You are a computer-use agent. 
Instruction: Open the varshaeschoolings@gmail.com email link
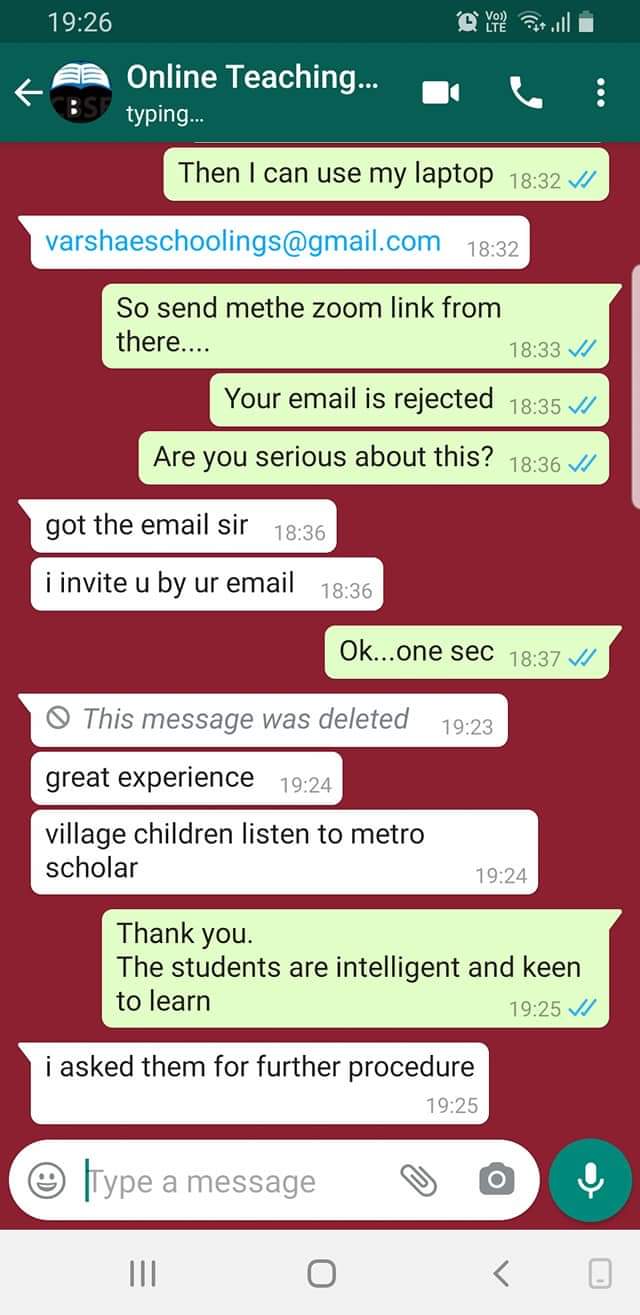[x=243, y=242]
